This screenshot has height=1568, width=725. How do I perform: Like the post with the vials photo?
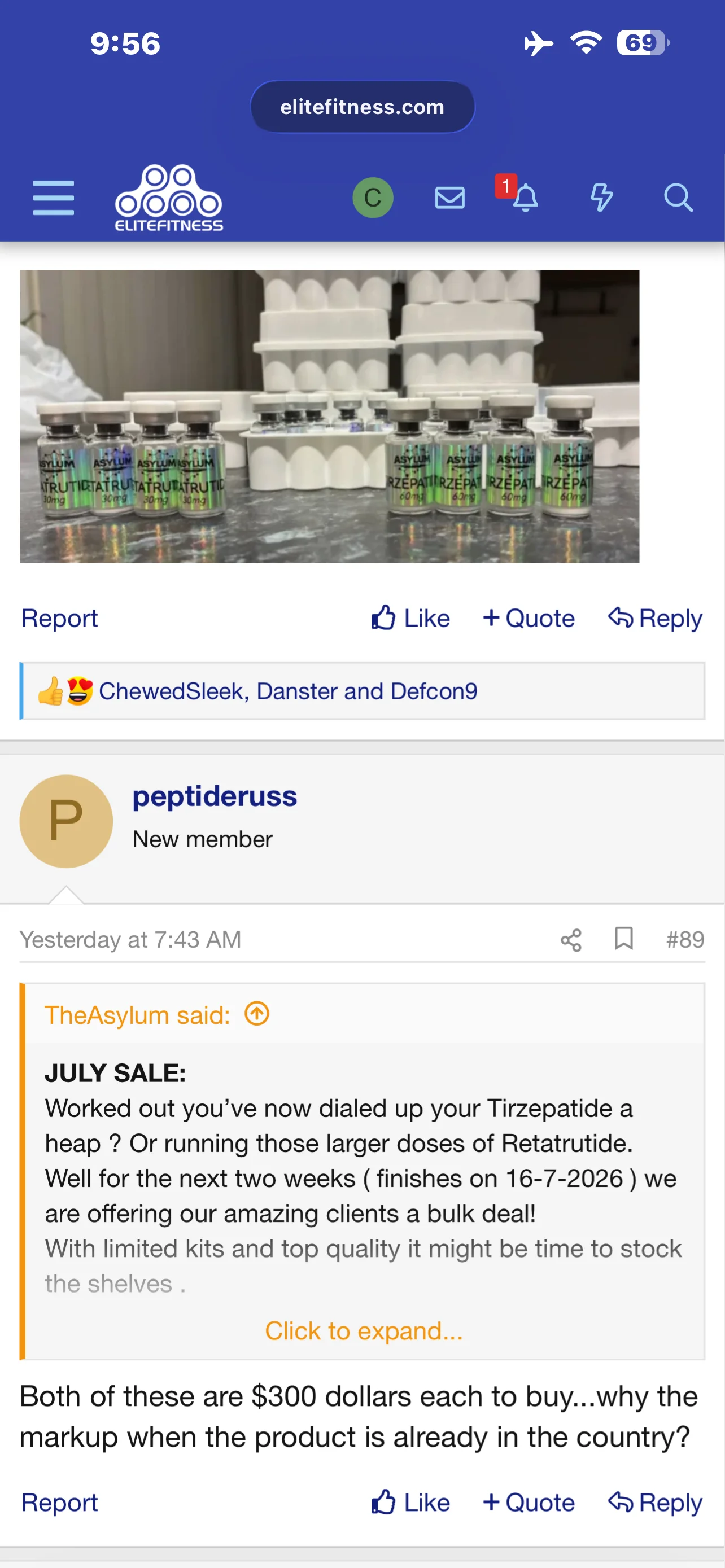pos(410,619)
